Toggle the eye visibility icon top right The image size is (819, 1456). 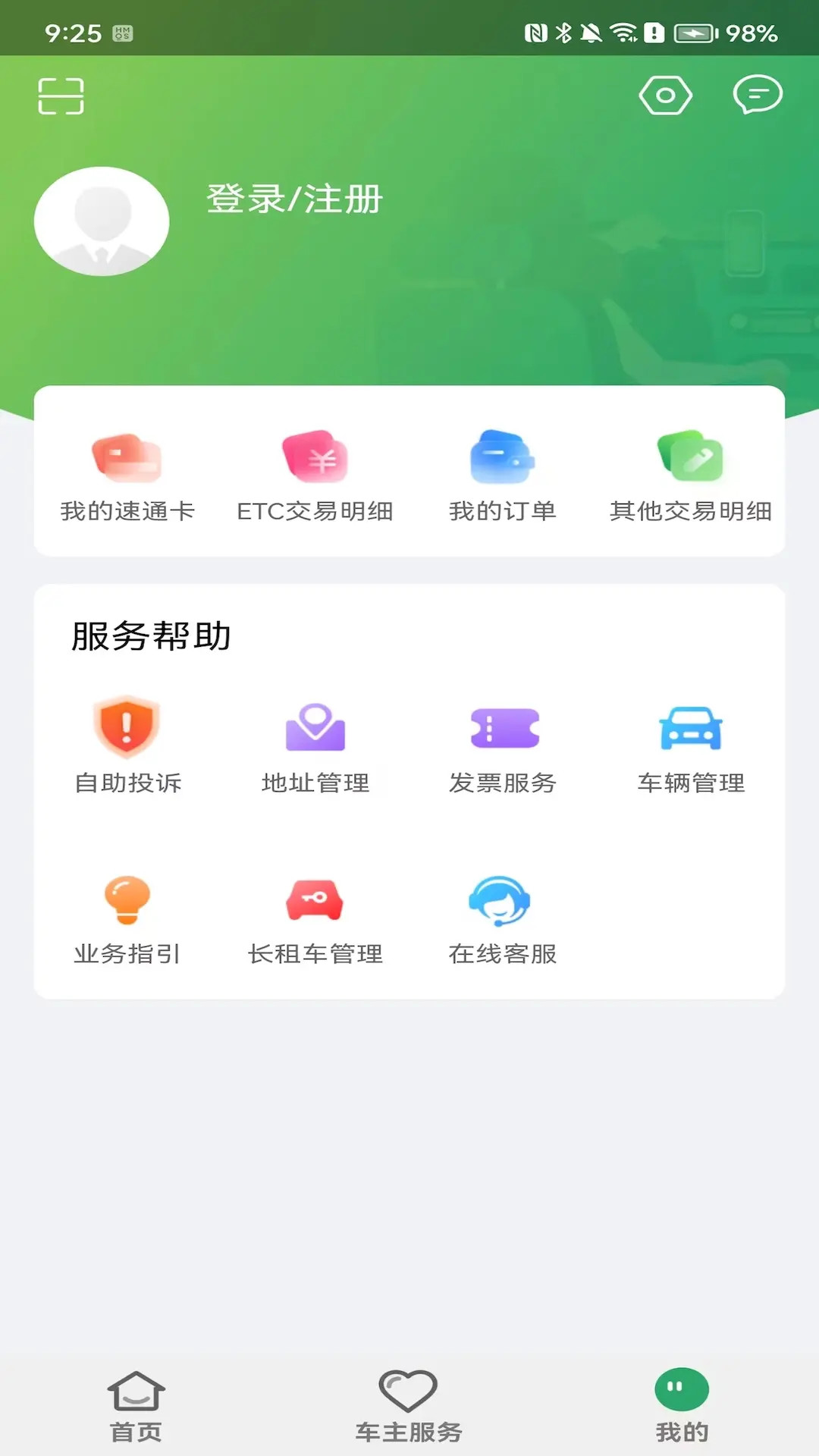665,96
